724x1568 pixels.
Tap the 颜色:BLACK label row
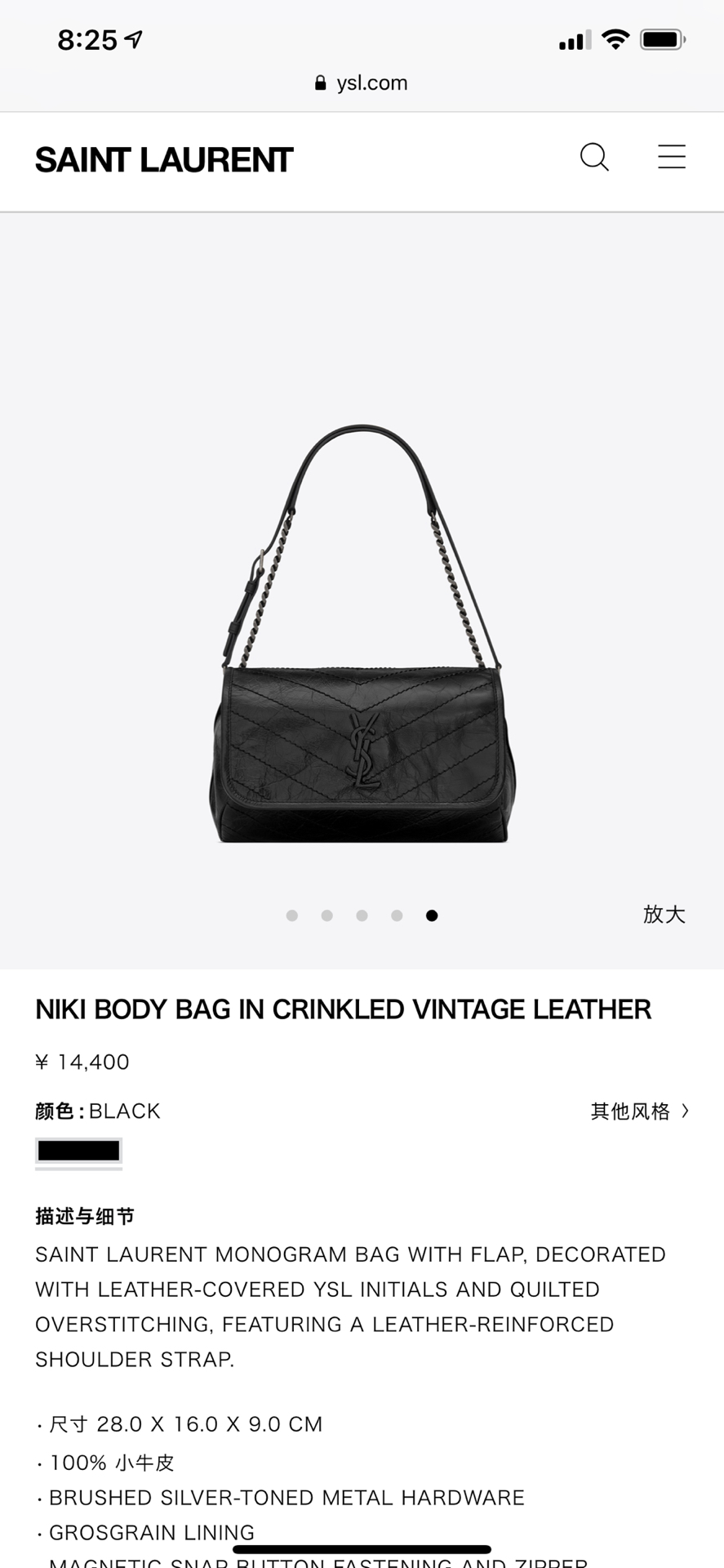(x=96, y=1111)
